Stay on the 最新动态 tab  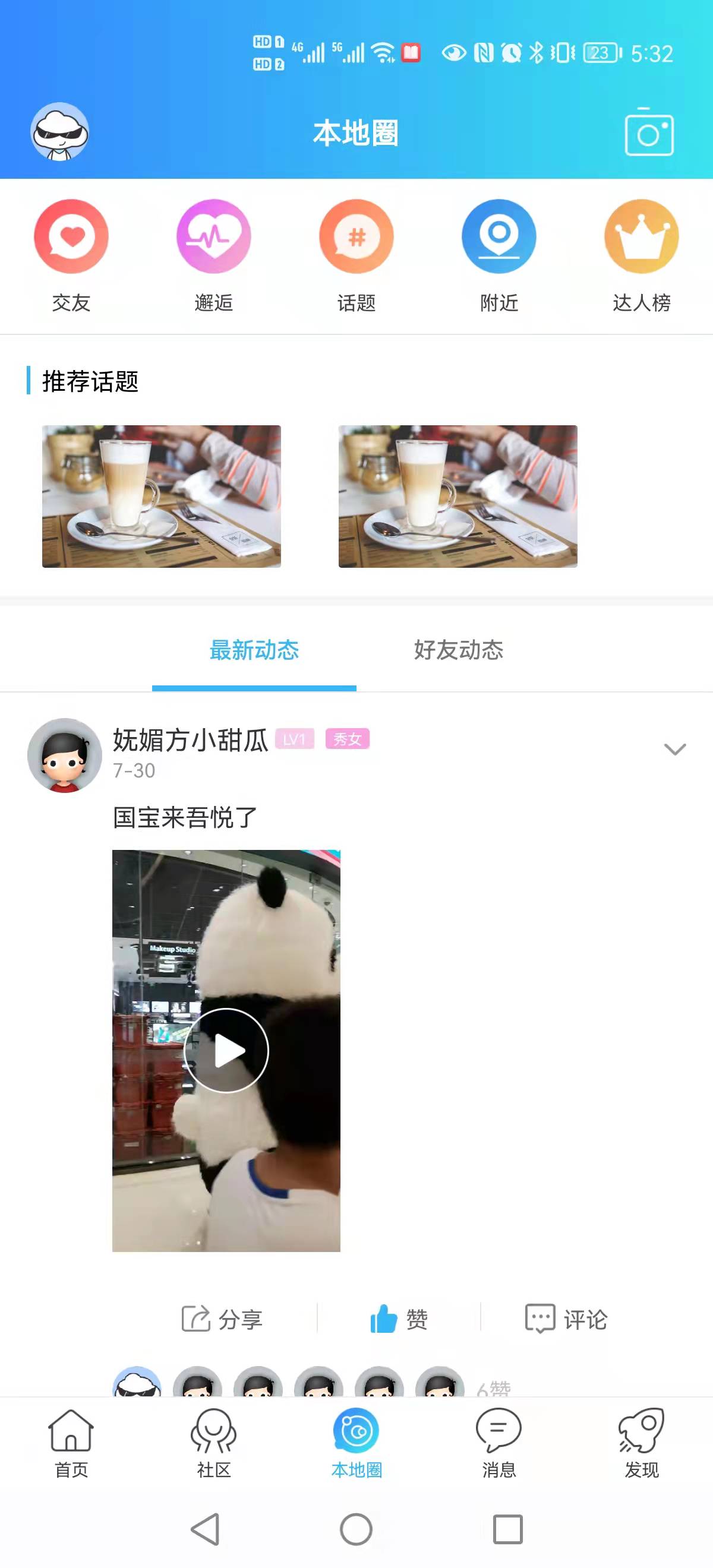(254, 650)
